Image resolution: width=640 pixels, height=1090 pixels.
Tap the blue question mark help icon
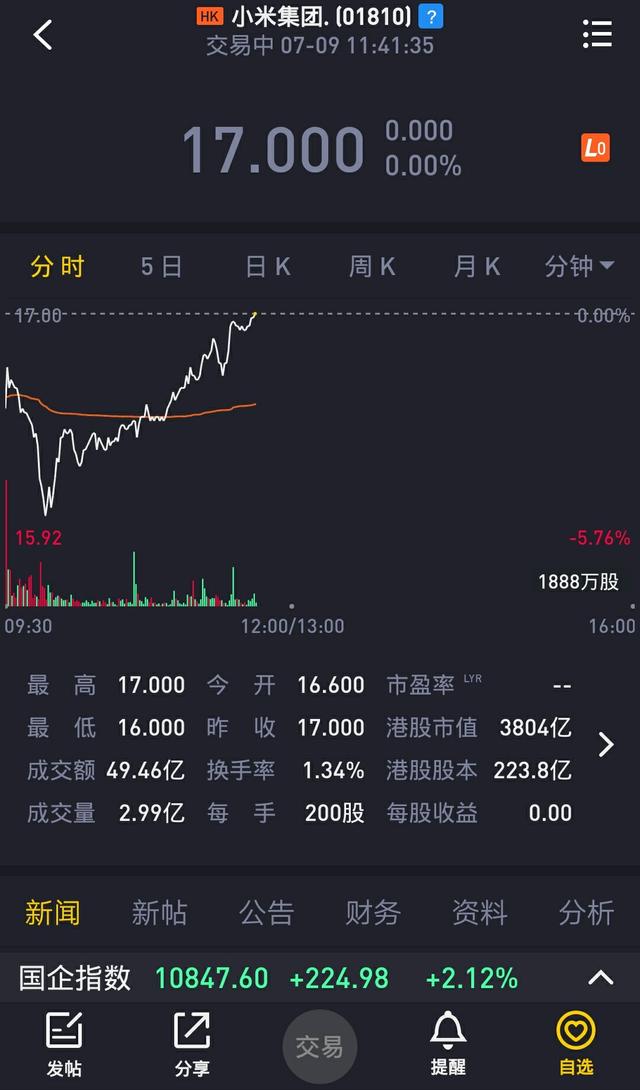coord(431,17)
